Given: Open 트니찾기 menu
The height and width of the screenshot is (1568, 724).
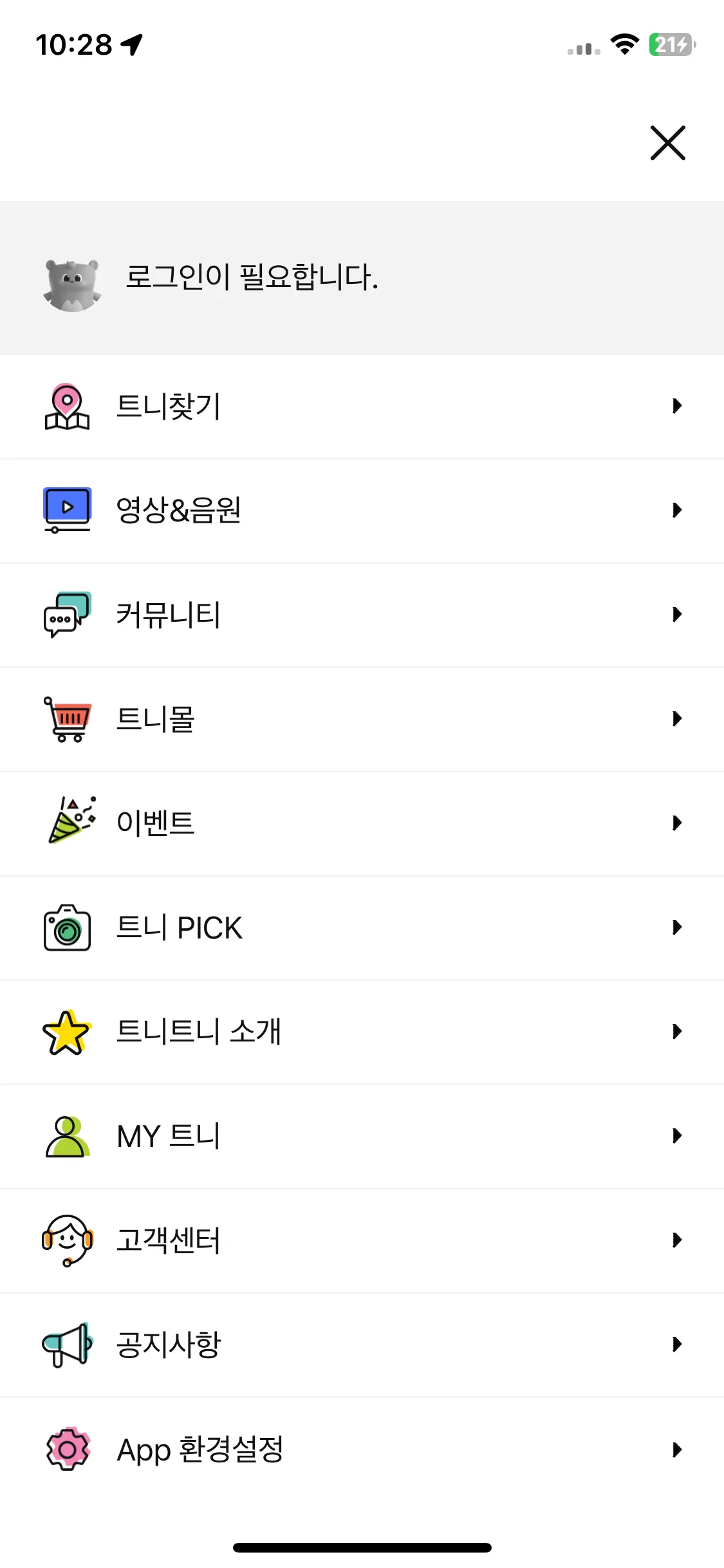Looking at the screenshot, I should pyautogui.click(x=362, y=406).
